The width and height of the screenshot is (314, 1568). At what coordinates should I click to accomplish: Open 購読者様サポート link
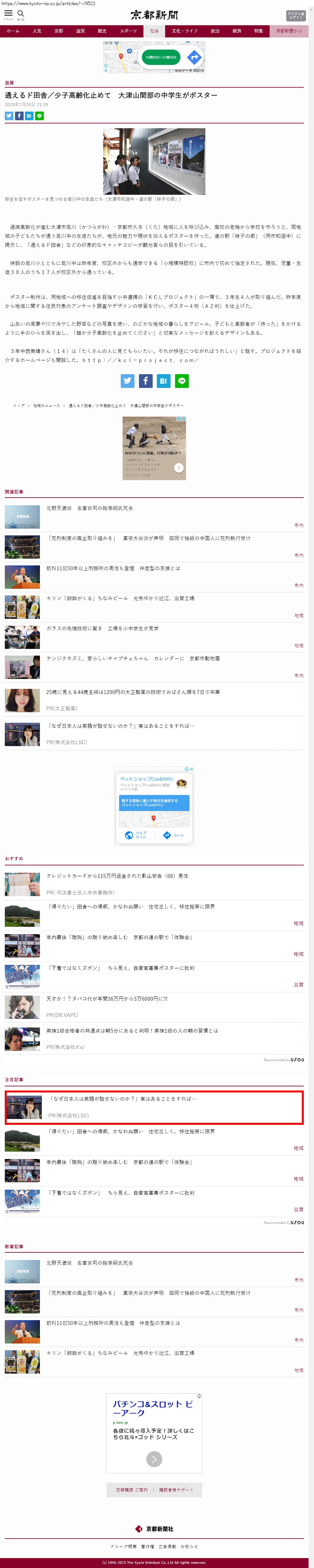176,1490
